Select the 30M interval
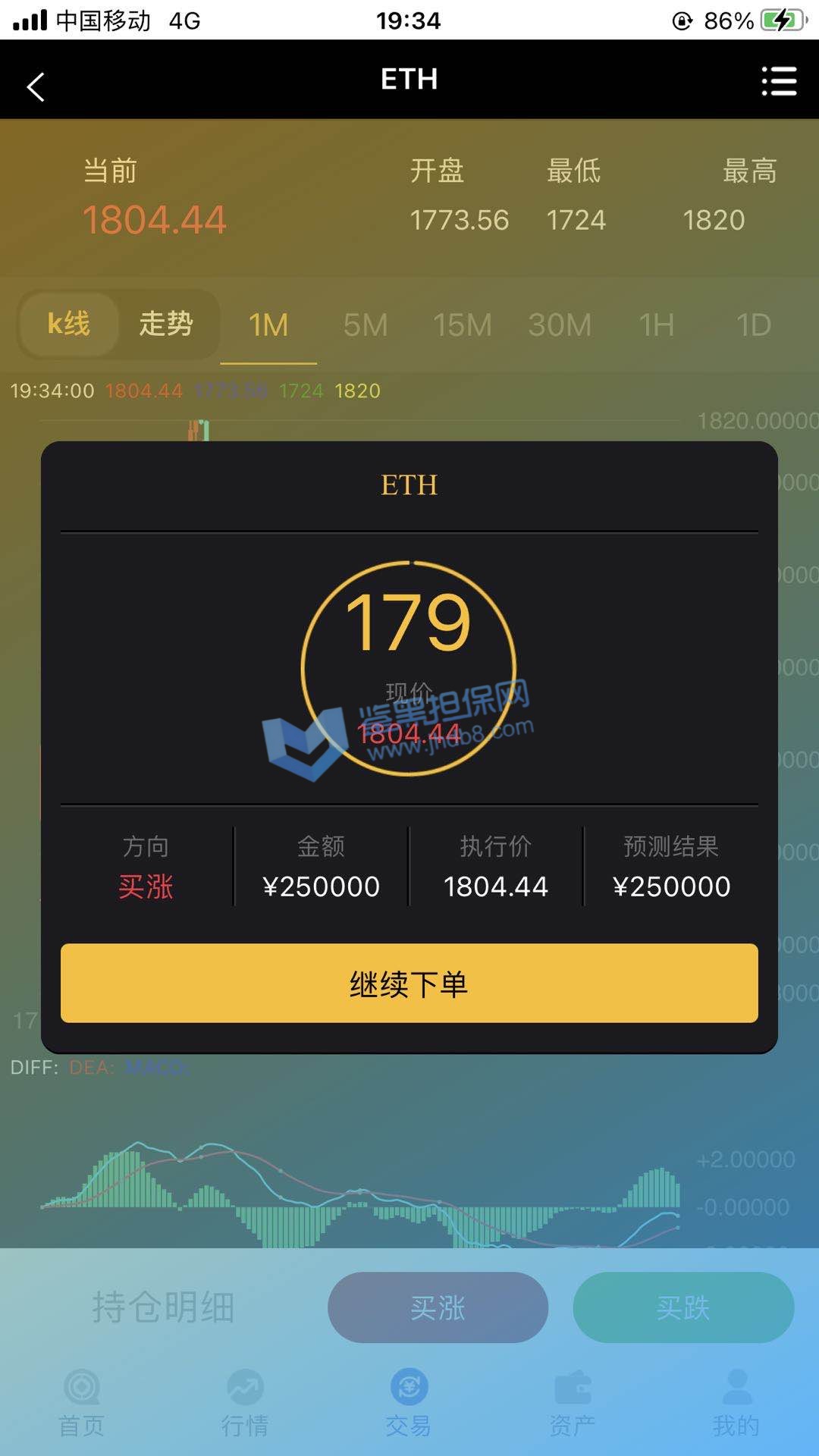 [x=560, y=326]
